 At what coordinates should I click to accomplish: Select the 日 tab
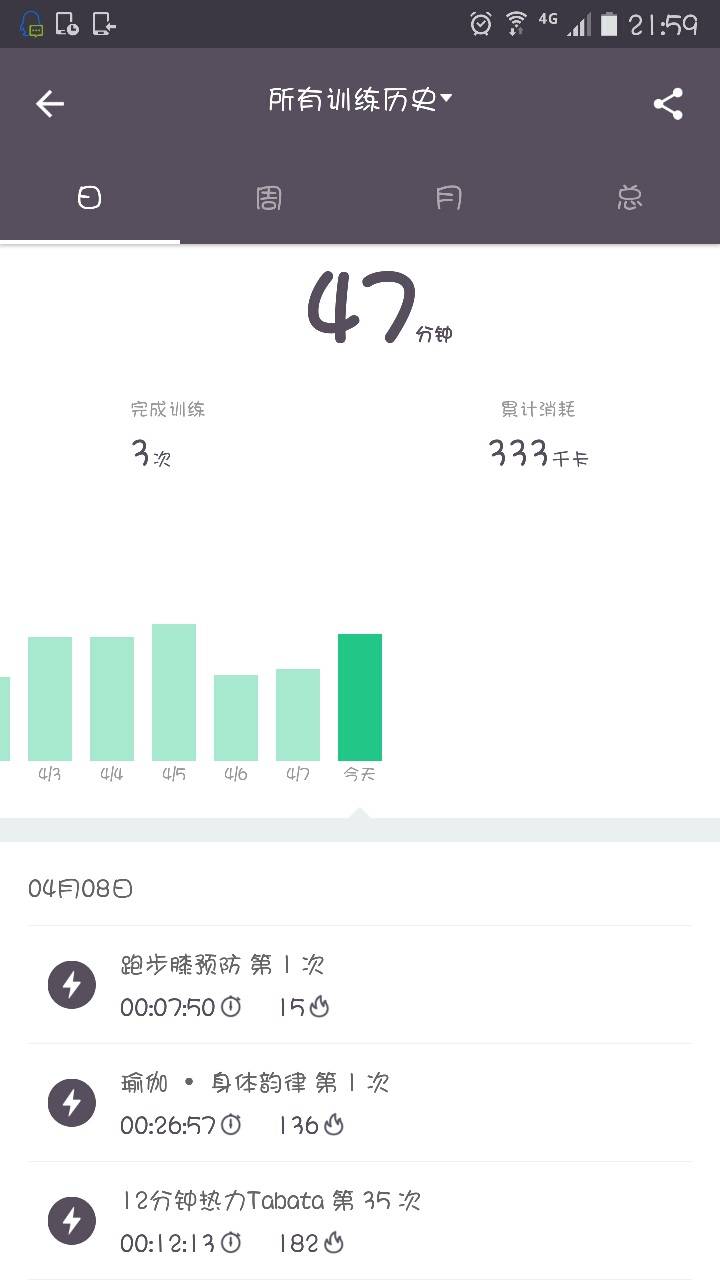90,198
